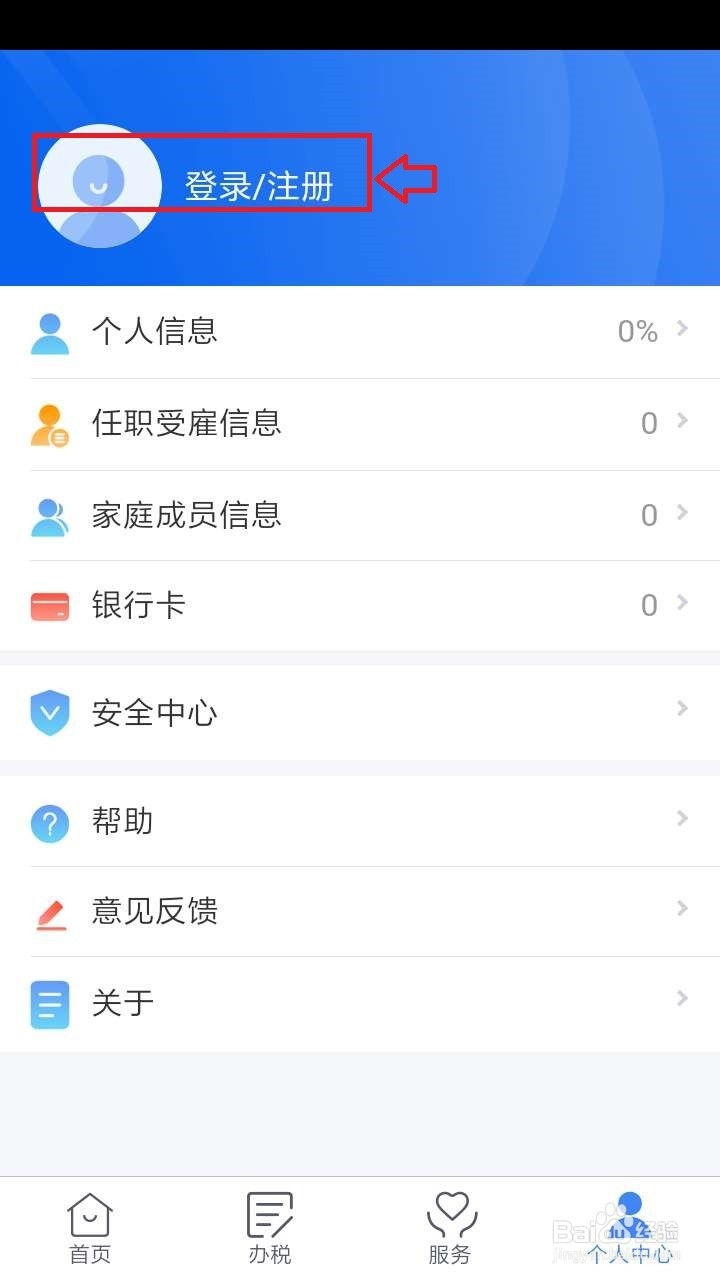Open 银行卡 row
The width and height of the screenshot is (720, 1280).
(360, 606)
